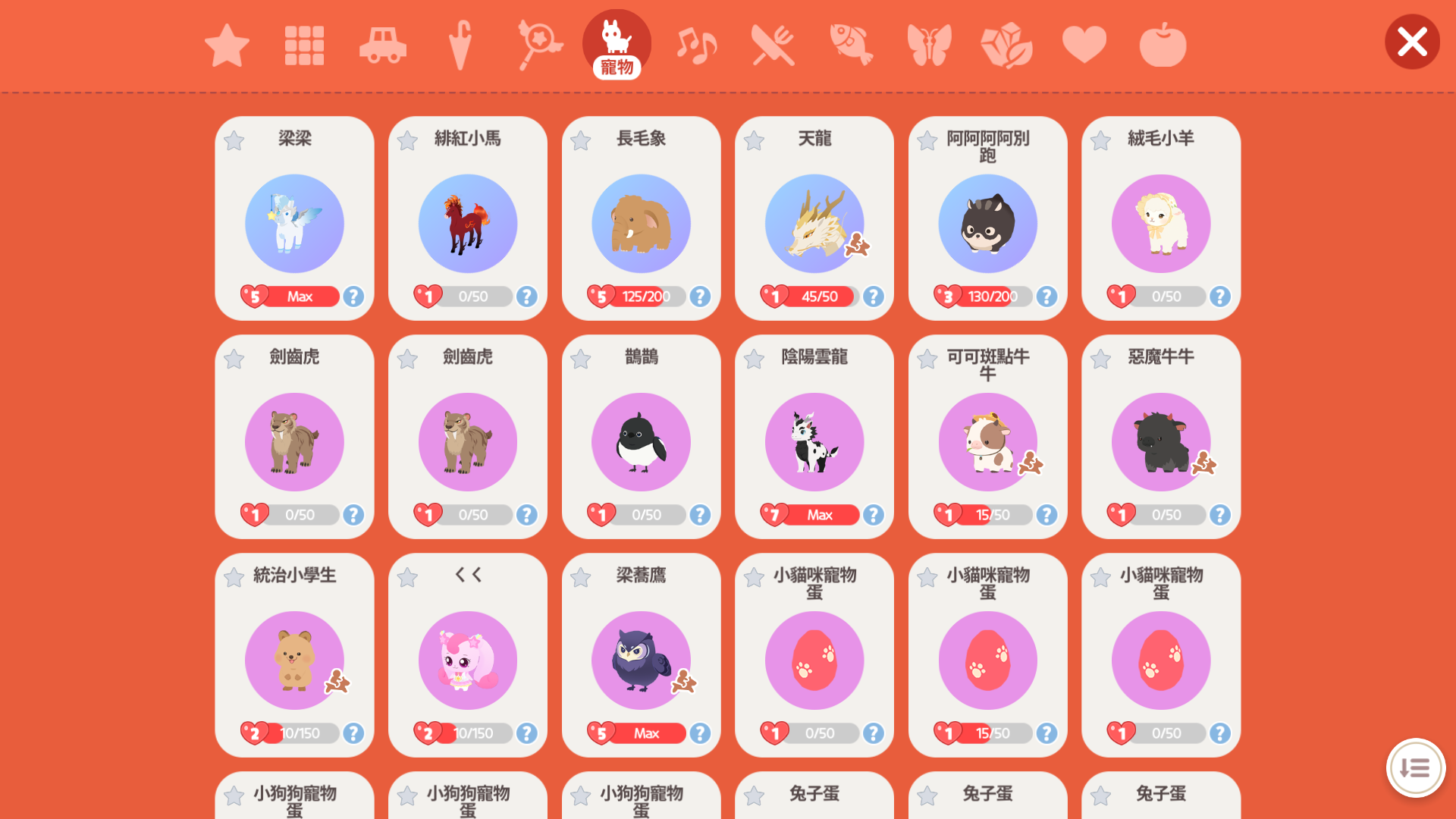This screenshot has height=819, width=1456.
Task: Close the inventory panel
Action: click(1411, 42)
